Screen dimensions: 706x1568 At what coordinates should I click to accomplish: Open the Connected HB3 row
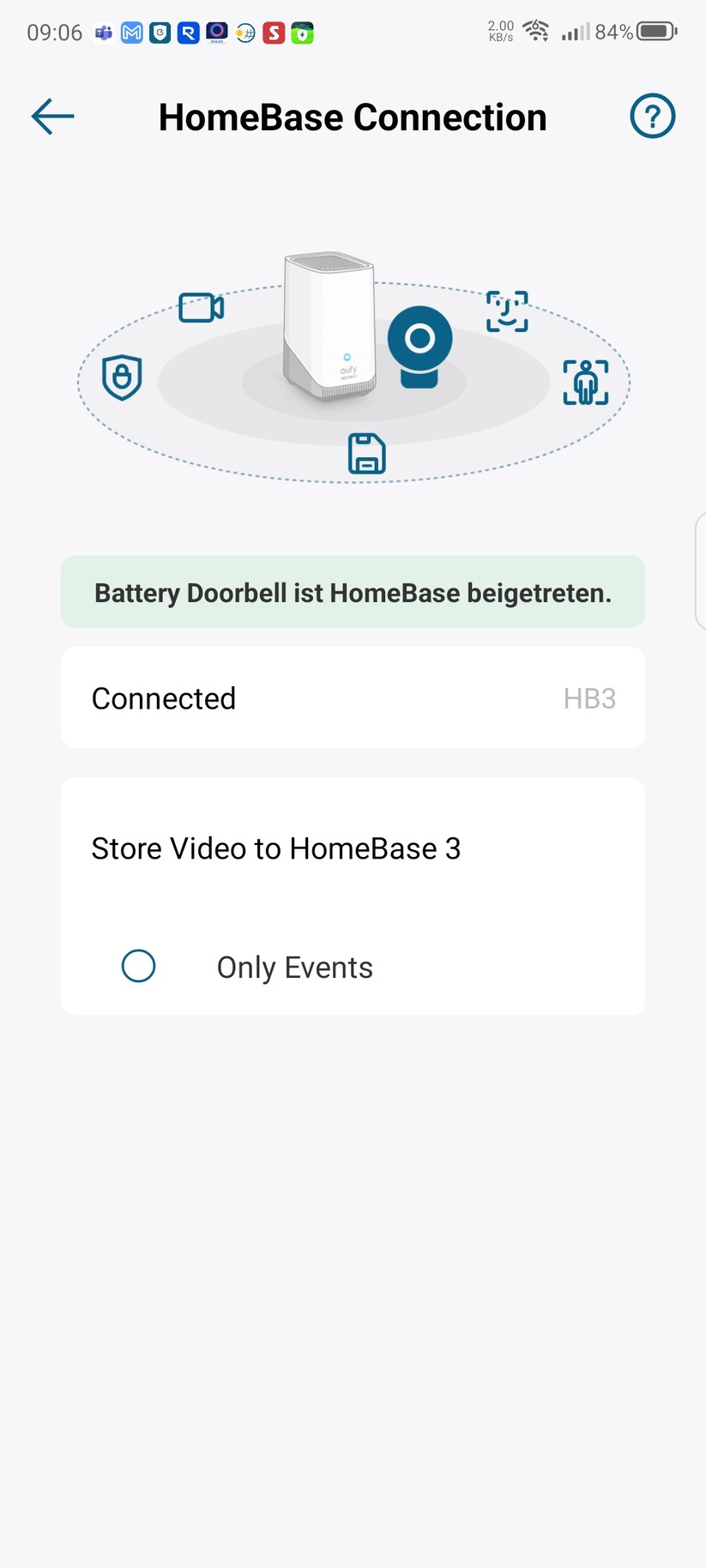click(x=353, y=697)
